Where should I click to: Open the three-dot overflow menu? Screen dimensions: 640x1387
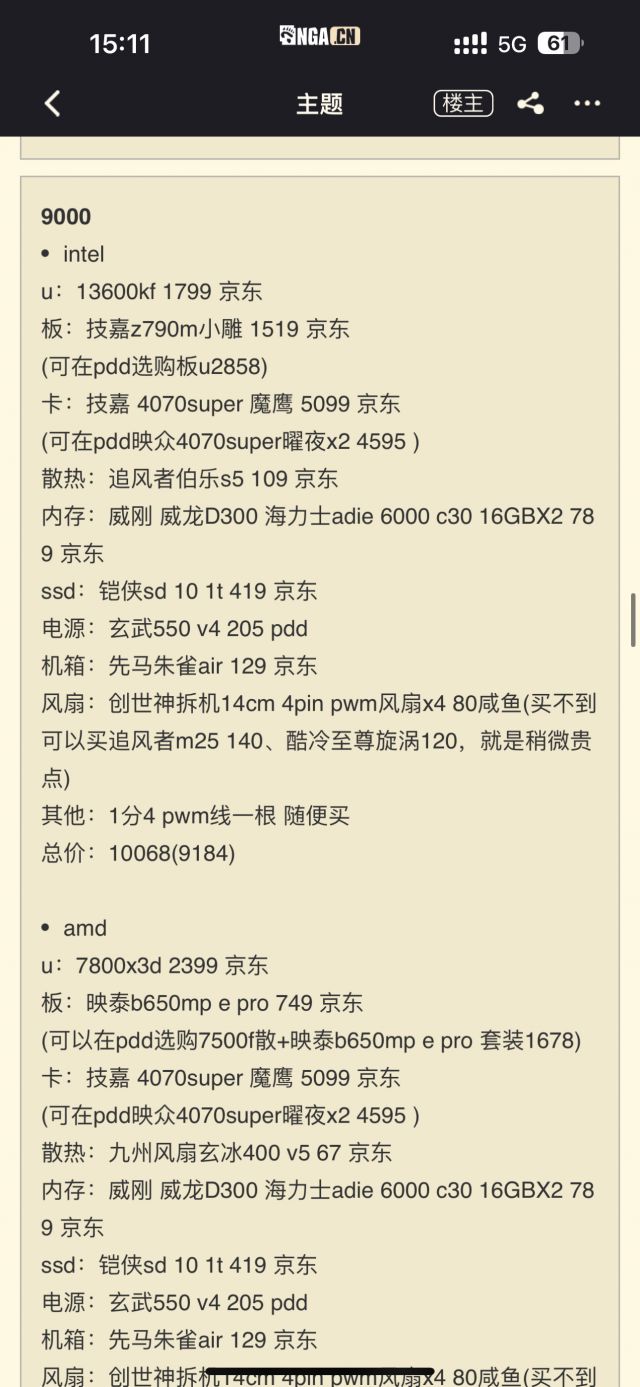pyautogui.click(x=587, y=103)
